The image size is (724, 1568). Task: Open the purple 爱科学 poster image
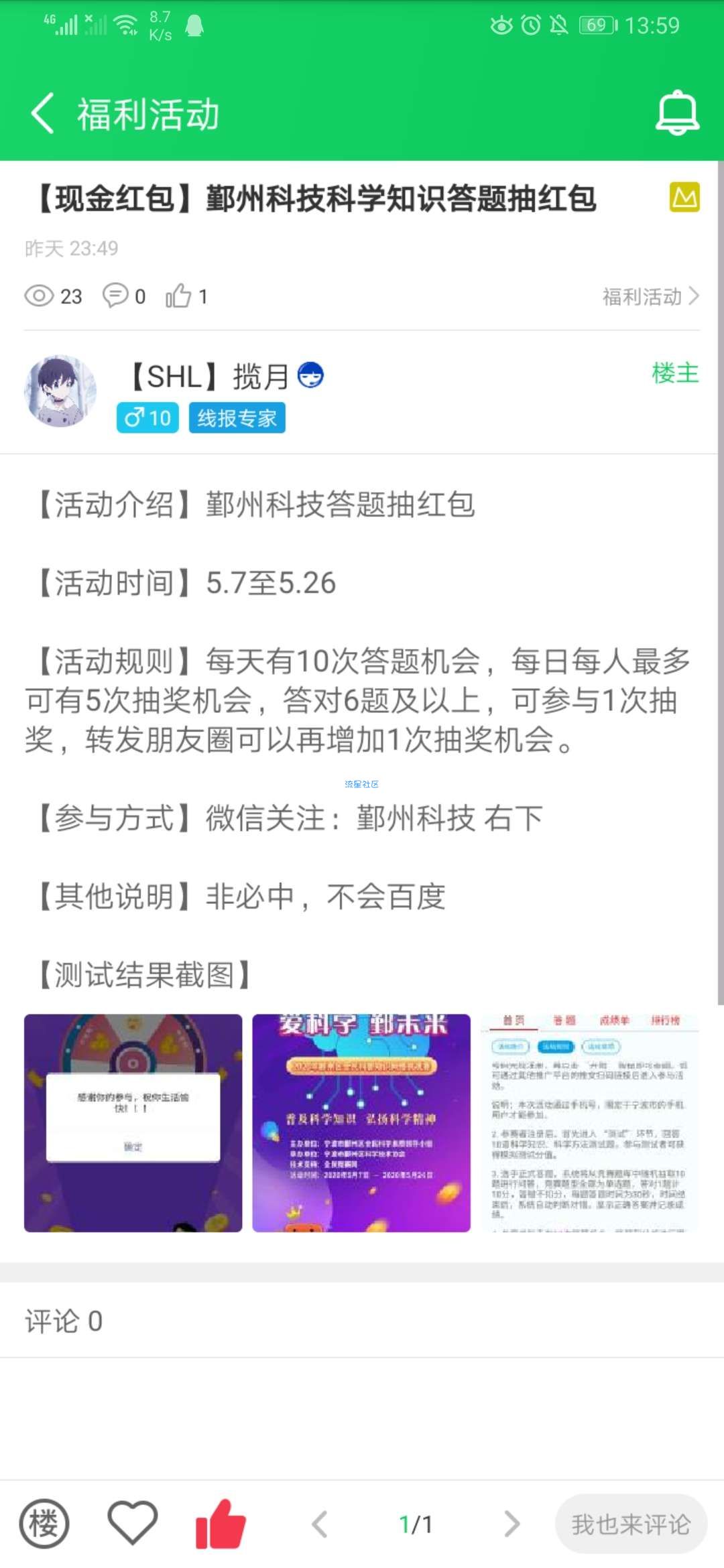click(x=361, y=1122)
